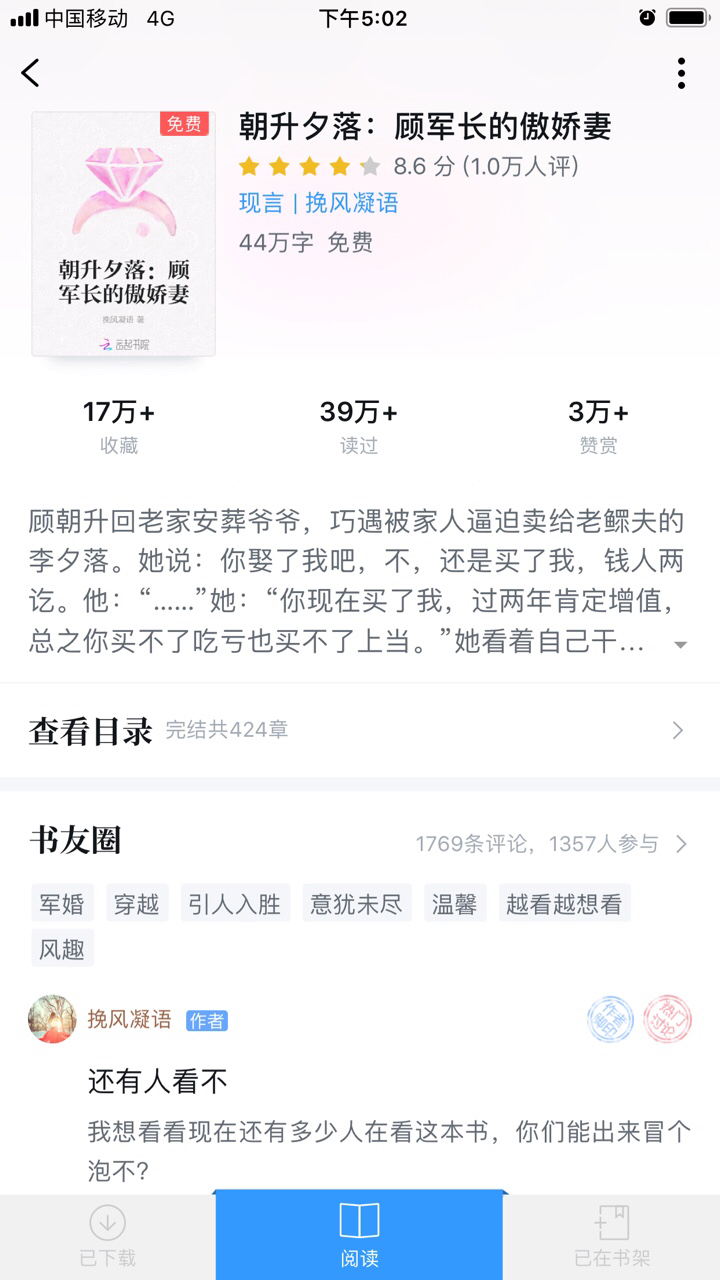This screenshot has width=720, height=1280.
Task: Open the star rating 8.6 分 reviews
Action: coord(409,166)
